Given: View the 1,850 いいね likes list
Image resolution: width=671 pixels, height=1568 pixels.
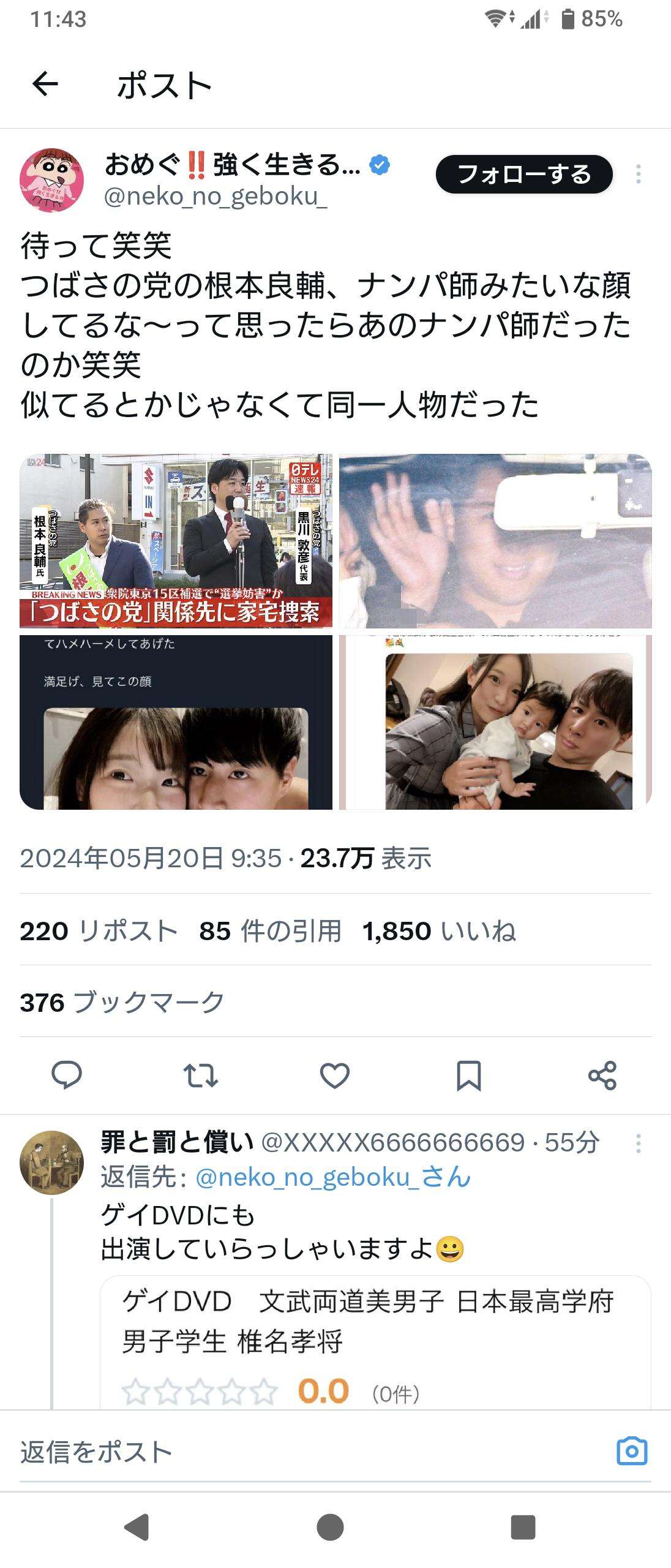Looking at the screenshot, I should 439,931.
